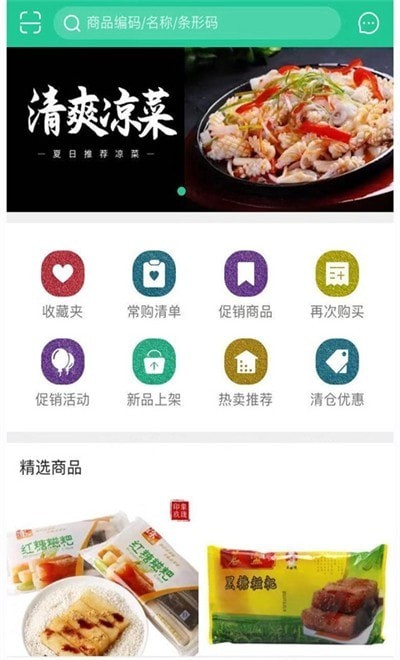Open 促销活动
This screenshot has width=400, height=660.
[x=62, y=373]
